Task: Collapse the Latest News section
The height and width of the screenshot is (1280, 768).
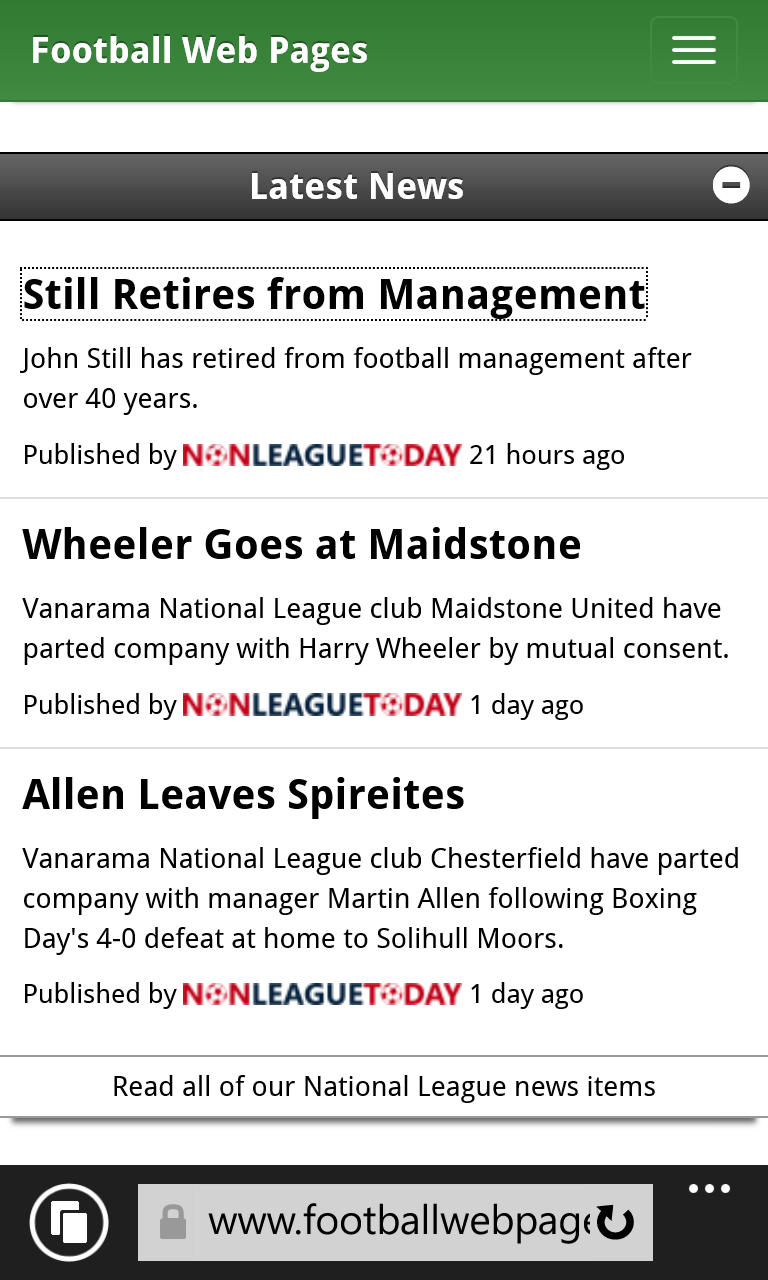Action: click(x=731, y=185)
